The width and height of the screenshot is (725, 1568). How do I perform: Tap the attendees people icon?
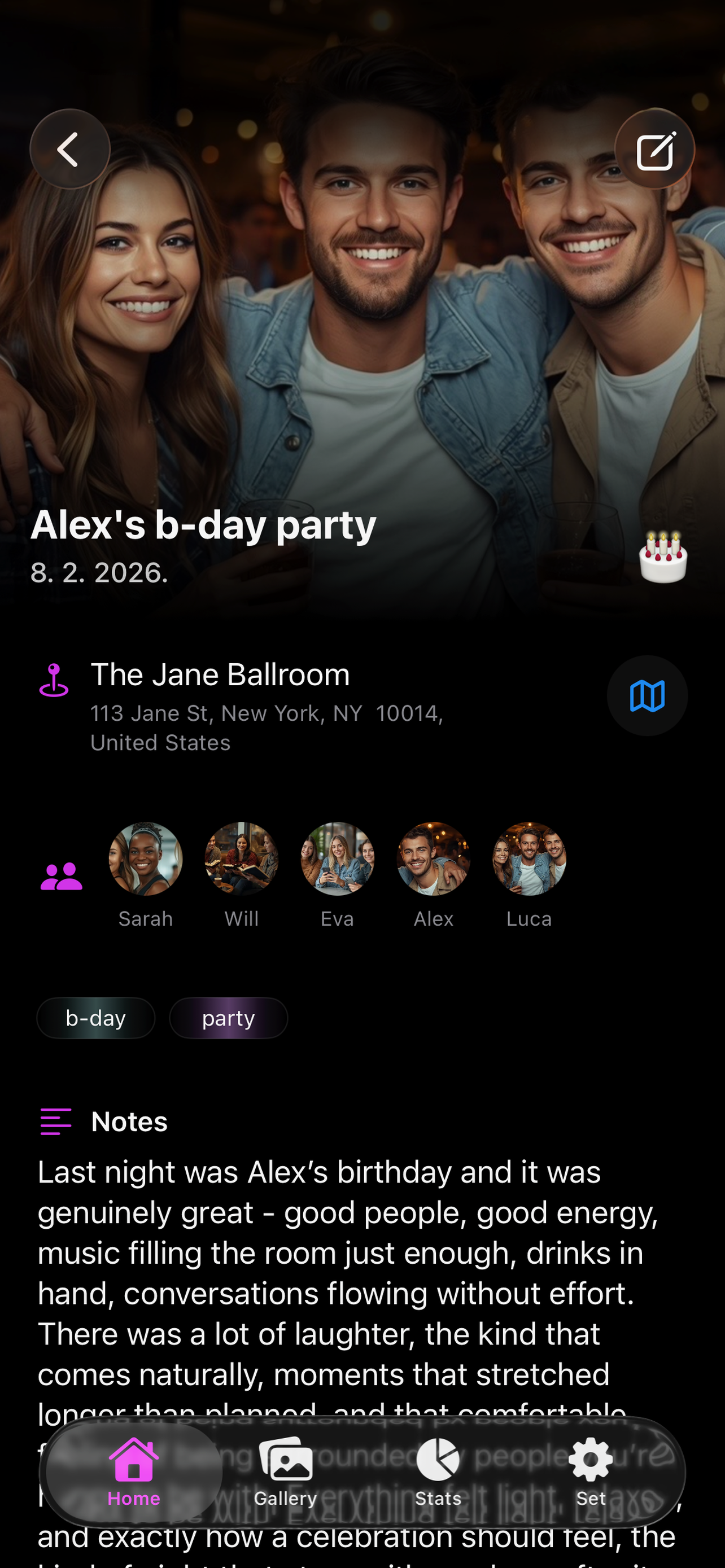coord(61,875)
